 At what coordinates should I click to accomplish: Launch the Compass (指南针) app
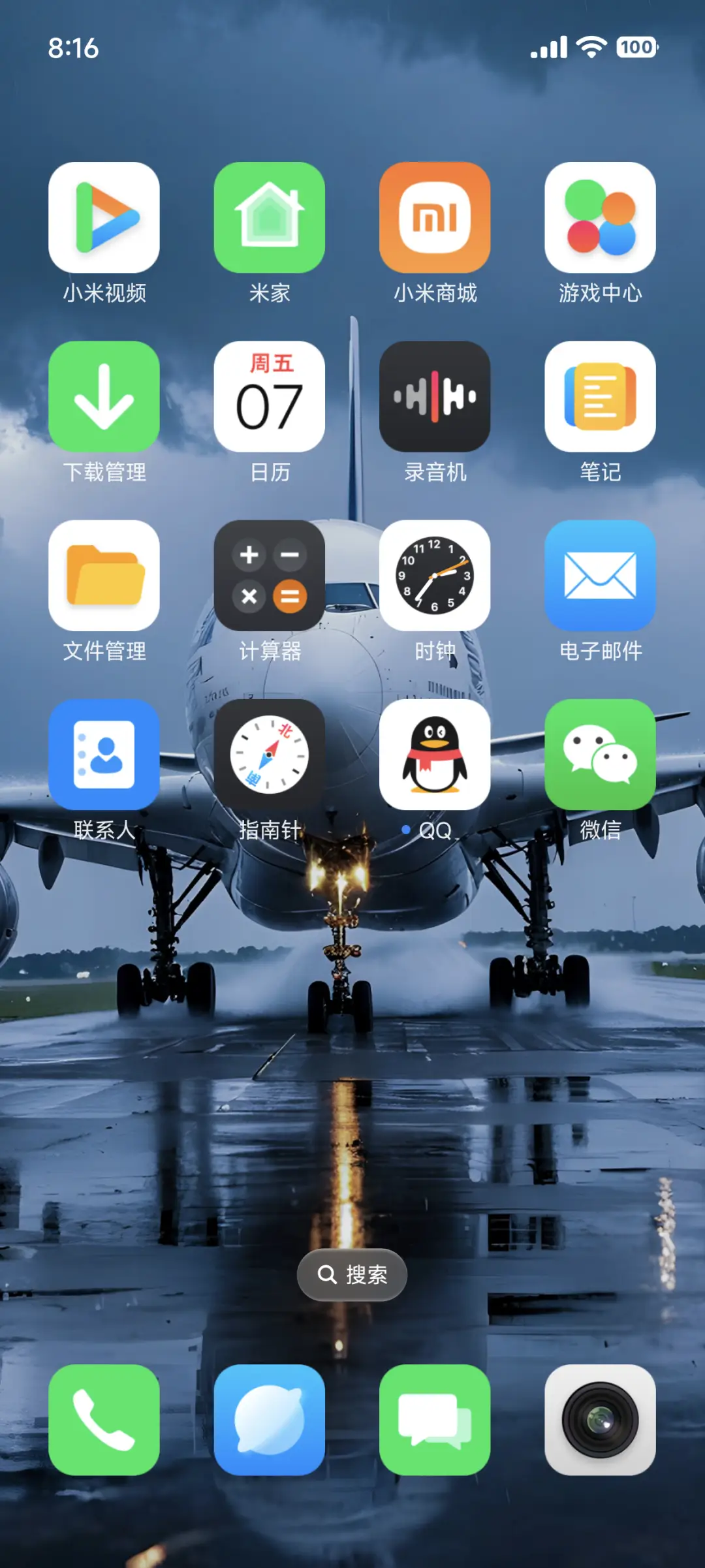(x=270, y=755)
